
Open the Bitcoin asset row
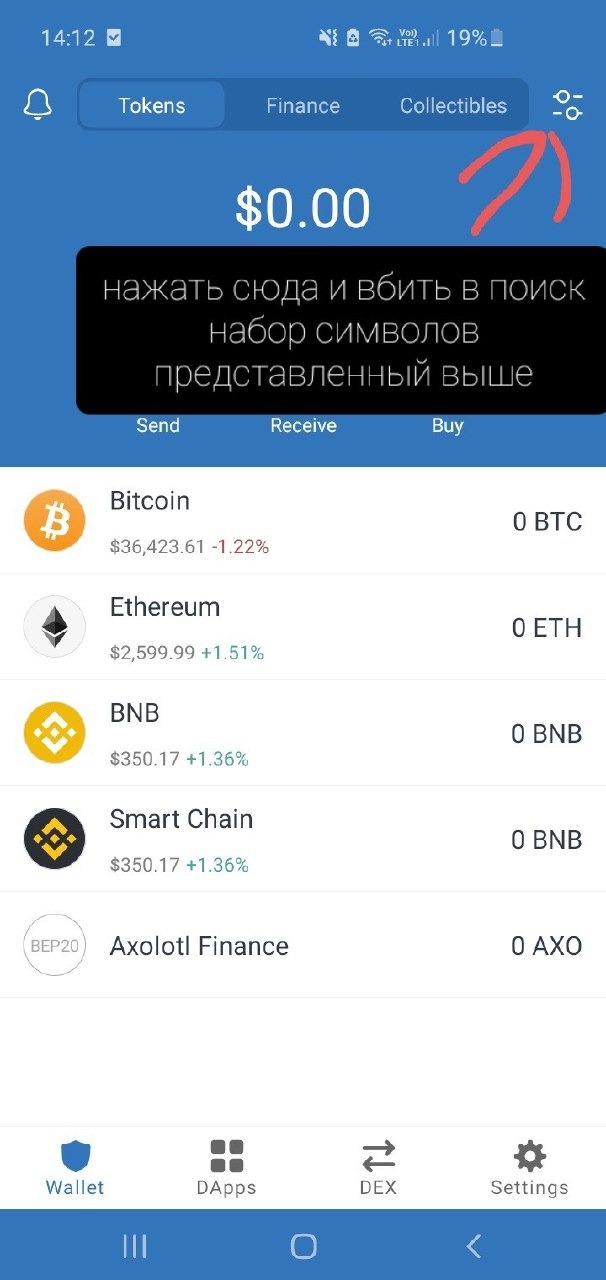(303, 522)
